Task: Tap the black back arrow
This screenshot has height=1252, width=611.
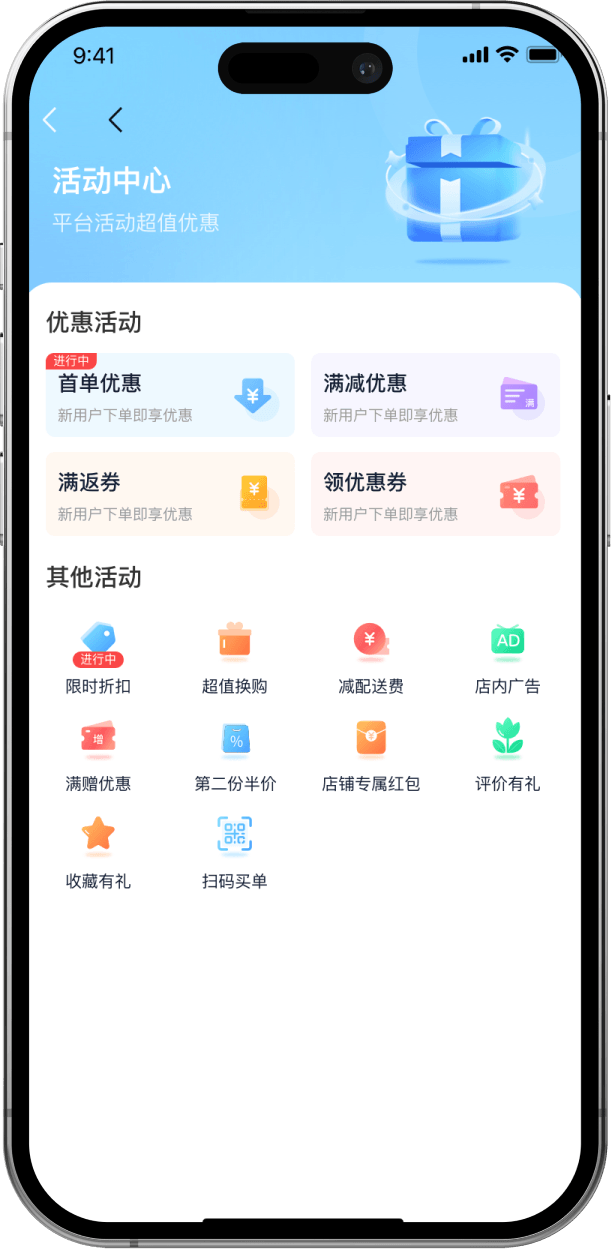Action: 116,121
